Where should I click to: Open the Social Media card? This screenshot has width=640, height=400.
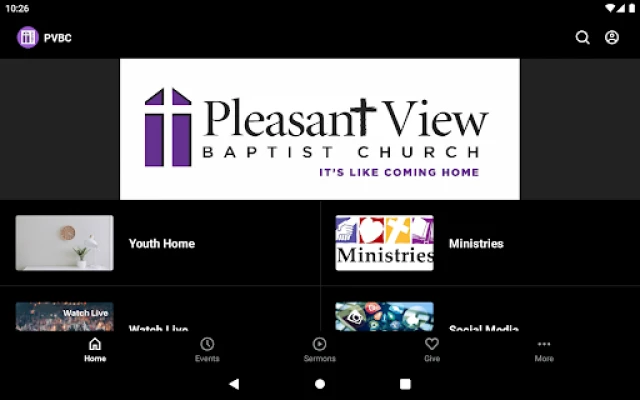[480, 318]
